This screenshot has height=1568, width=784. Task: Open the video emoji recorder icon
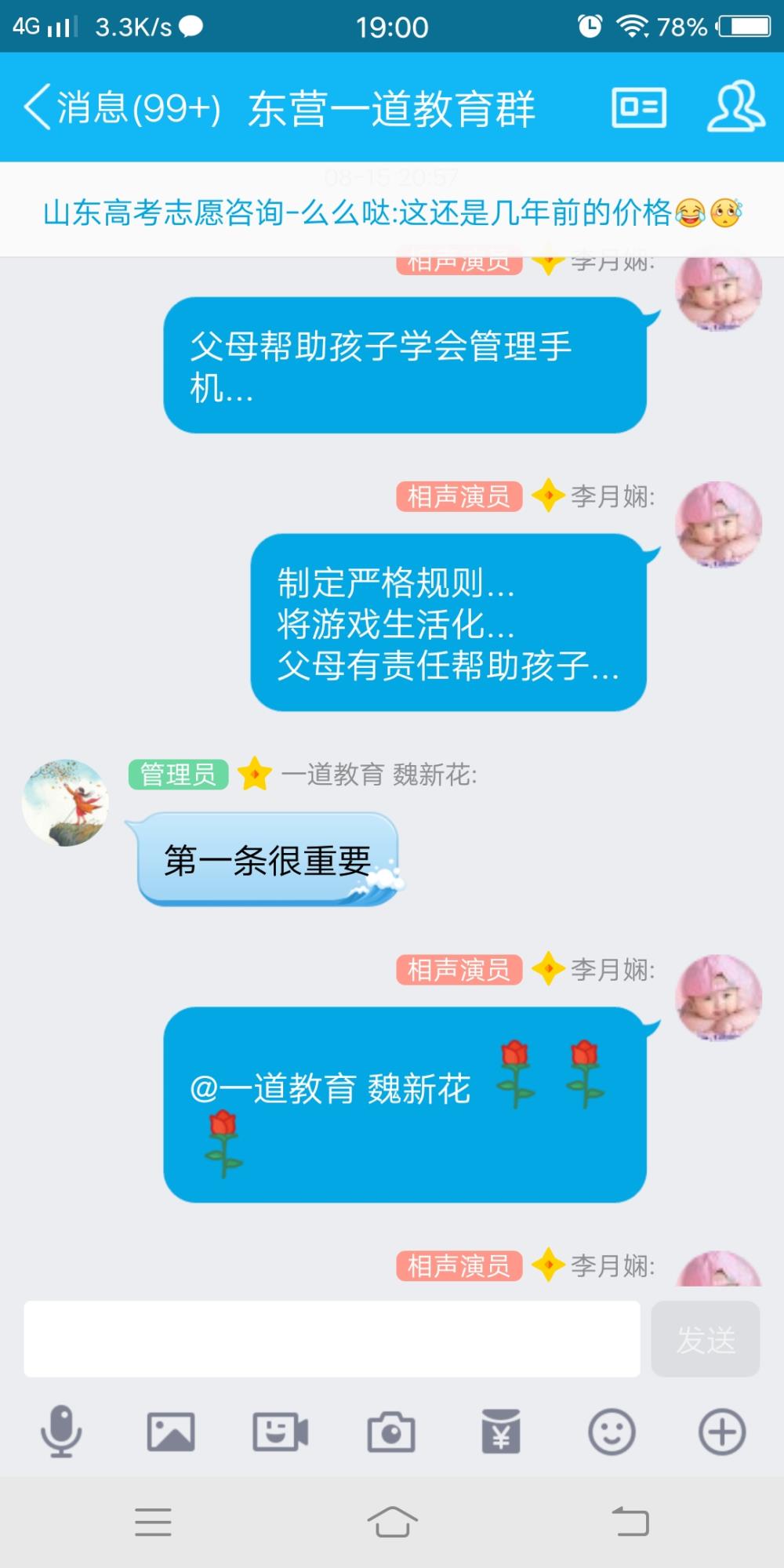tap(281, 1432)
